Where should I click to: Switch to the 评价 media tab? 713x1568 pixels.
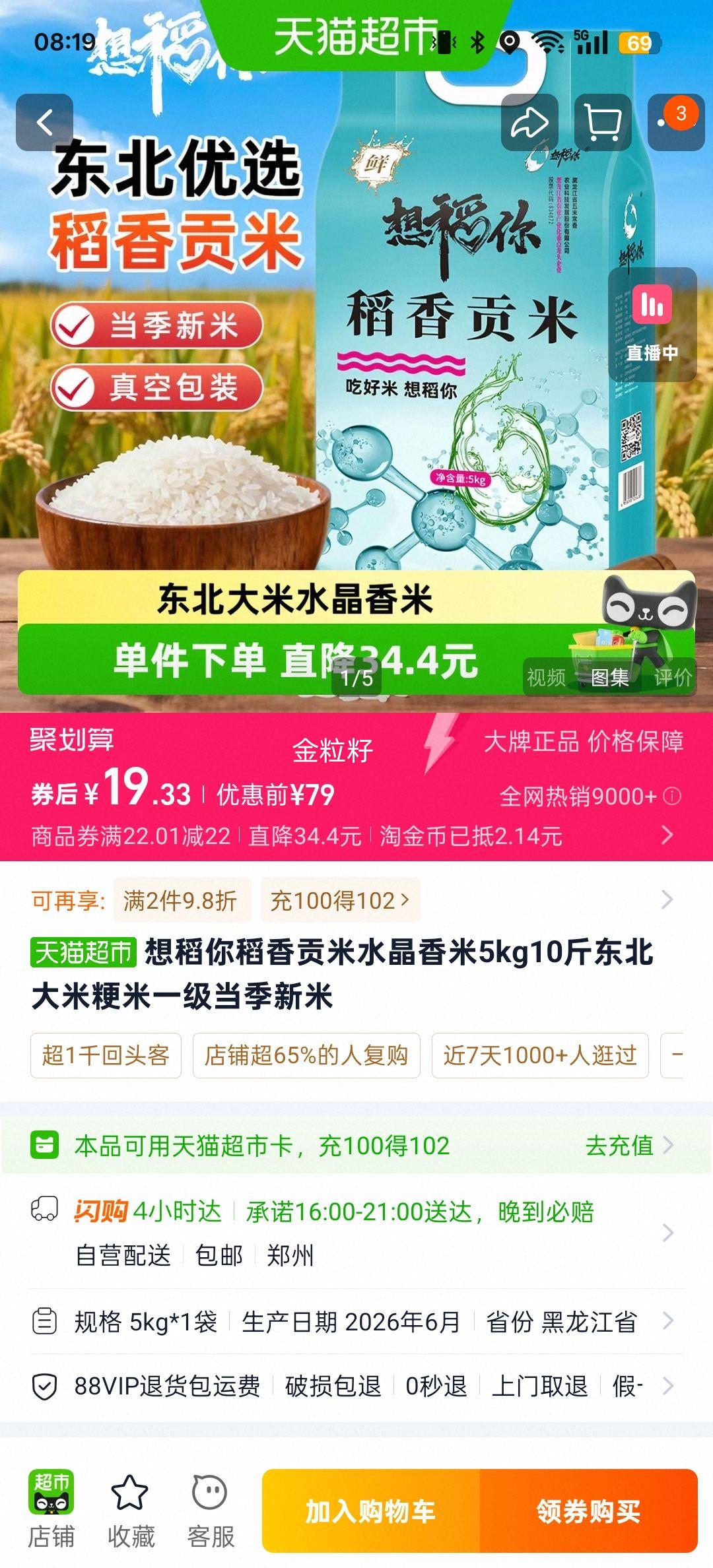tap(673, 677)
